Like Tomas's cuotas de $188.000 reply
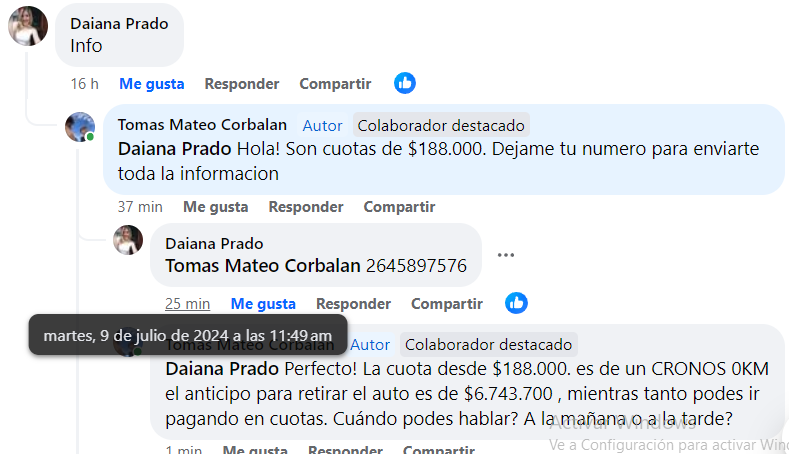Screen dimensions: 789x454 [215, 207]
